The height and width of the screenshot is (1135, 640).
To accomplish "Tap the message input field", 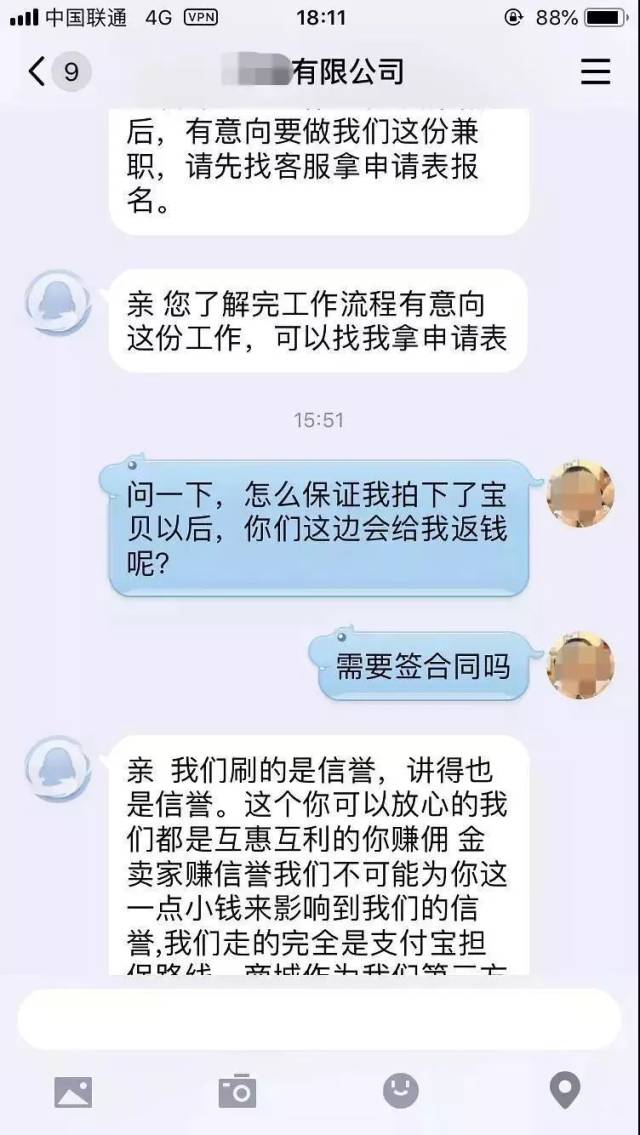I will point(320,1020).
